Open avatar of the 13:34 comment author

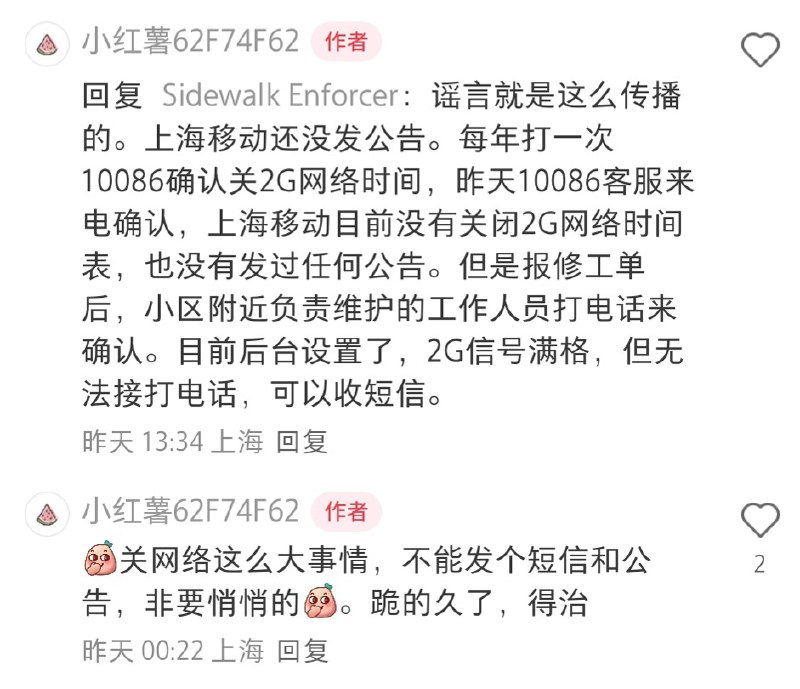pos(48,43)
